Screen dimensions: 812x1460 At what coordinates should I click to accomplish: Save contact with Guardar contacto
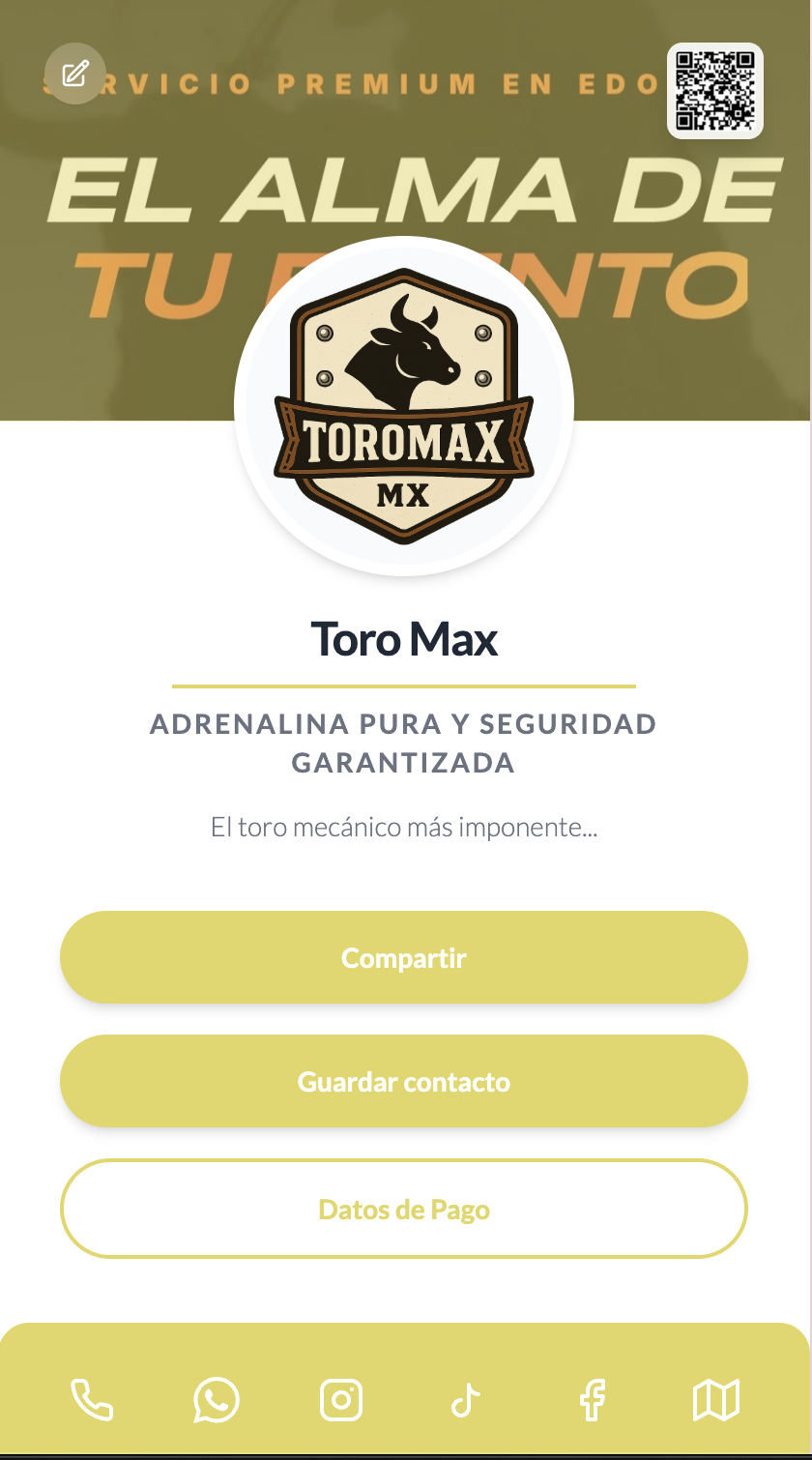pyautogui.click(x=404, y=1081)
